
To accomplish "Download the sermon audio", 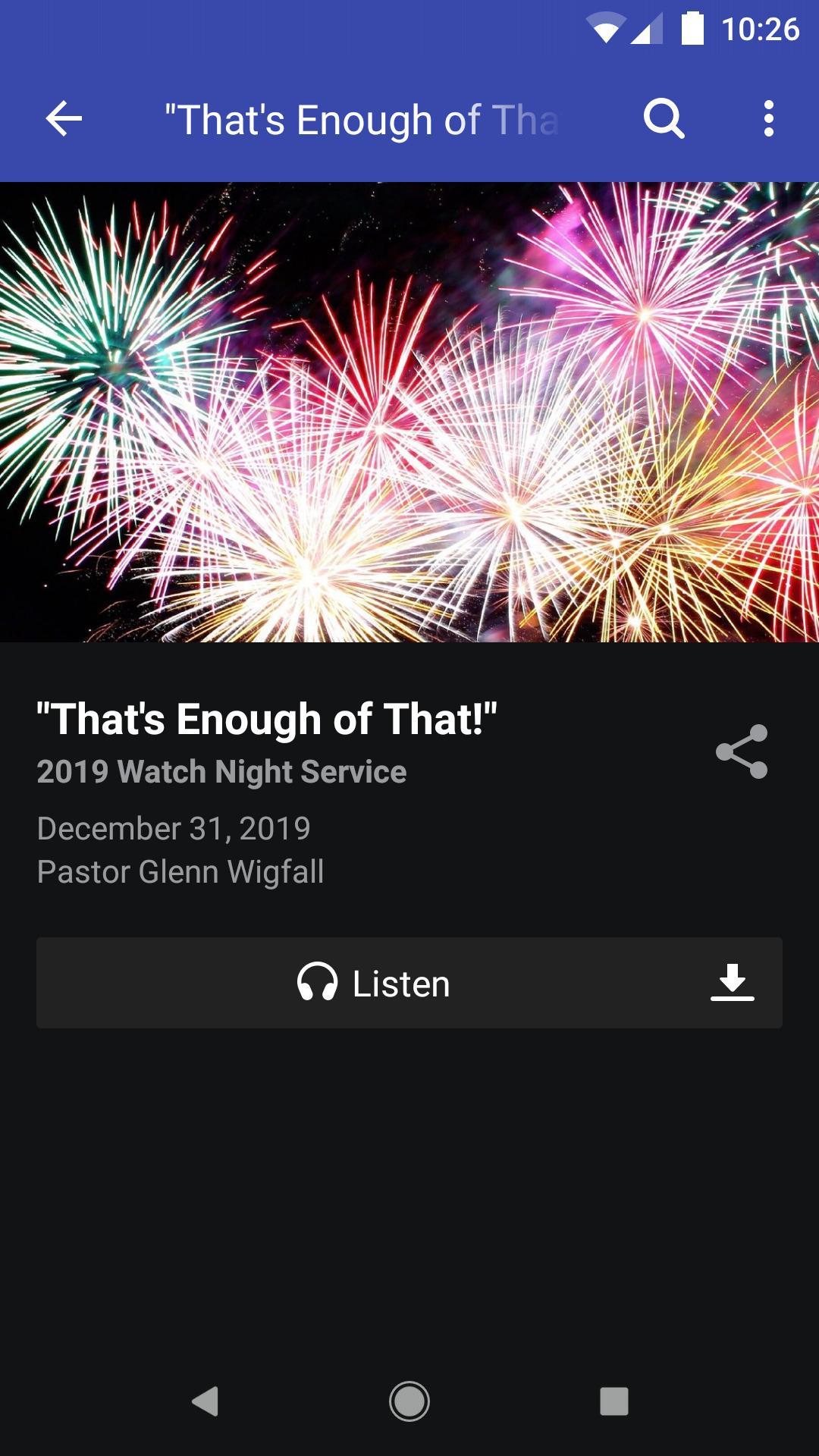I will 733,983.
